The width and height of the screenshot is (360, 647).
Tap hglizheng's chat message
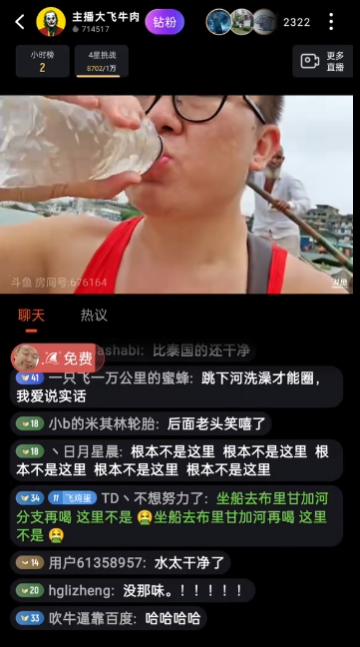point(133,590)
